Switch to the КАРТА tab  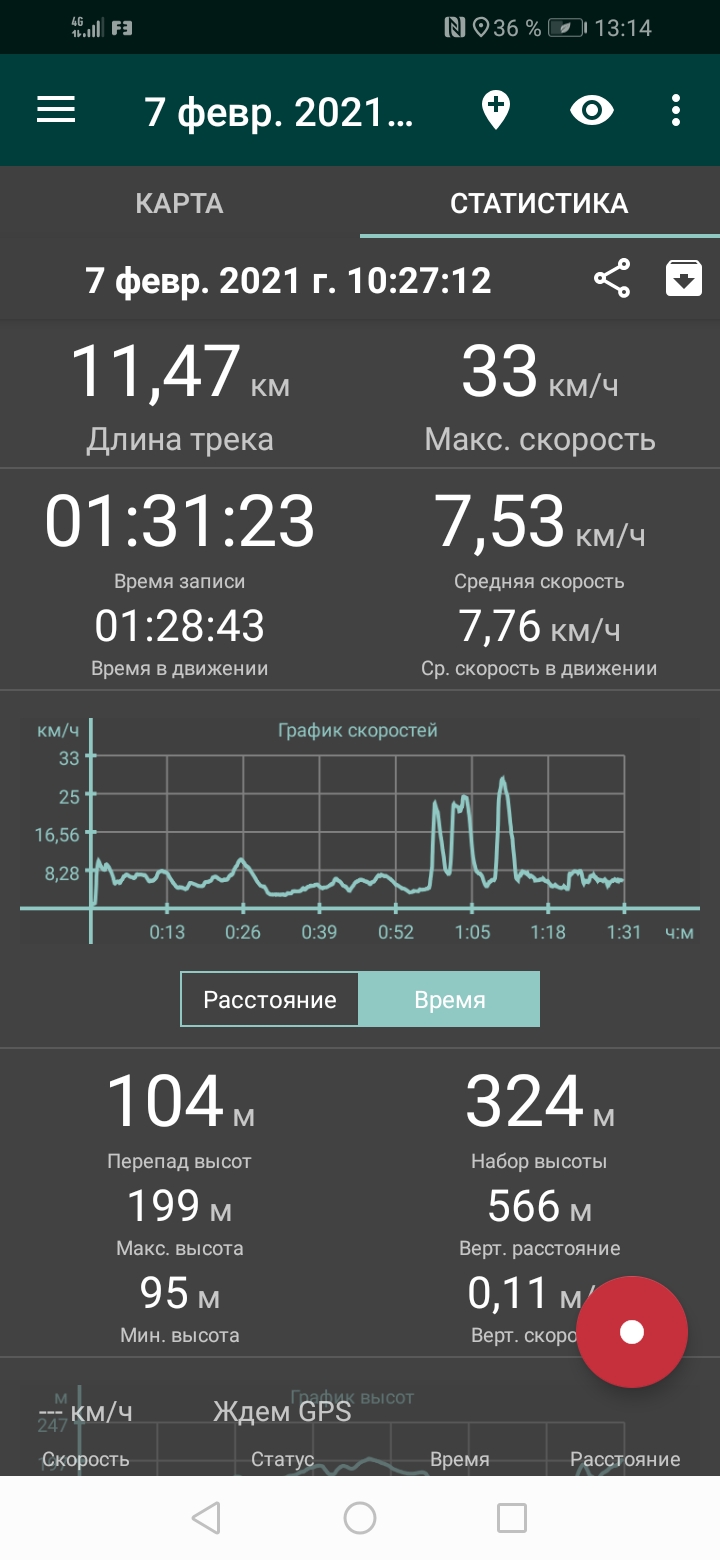179,204
